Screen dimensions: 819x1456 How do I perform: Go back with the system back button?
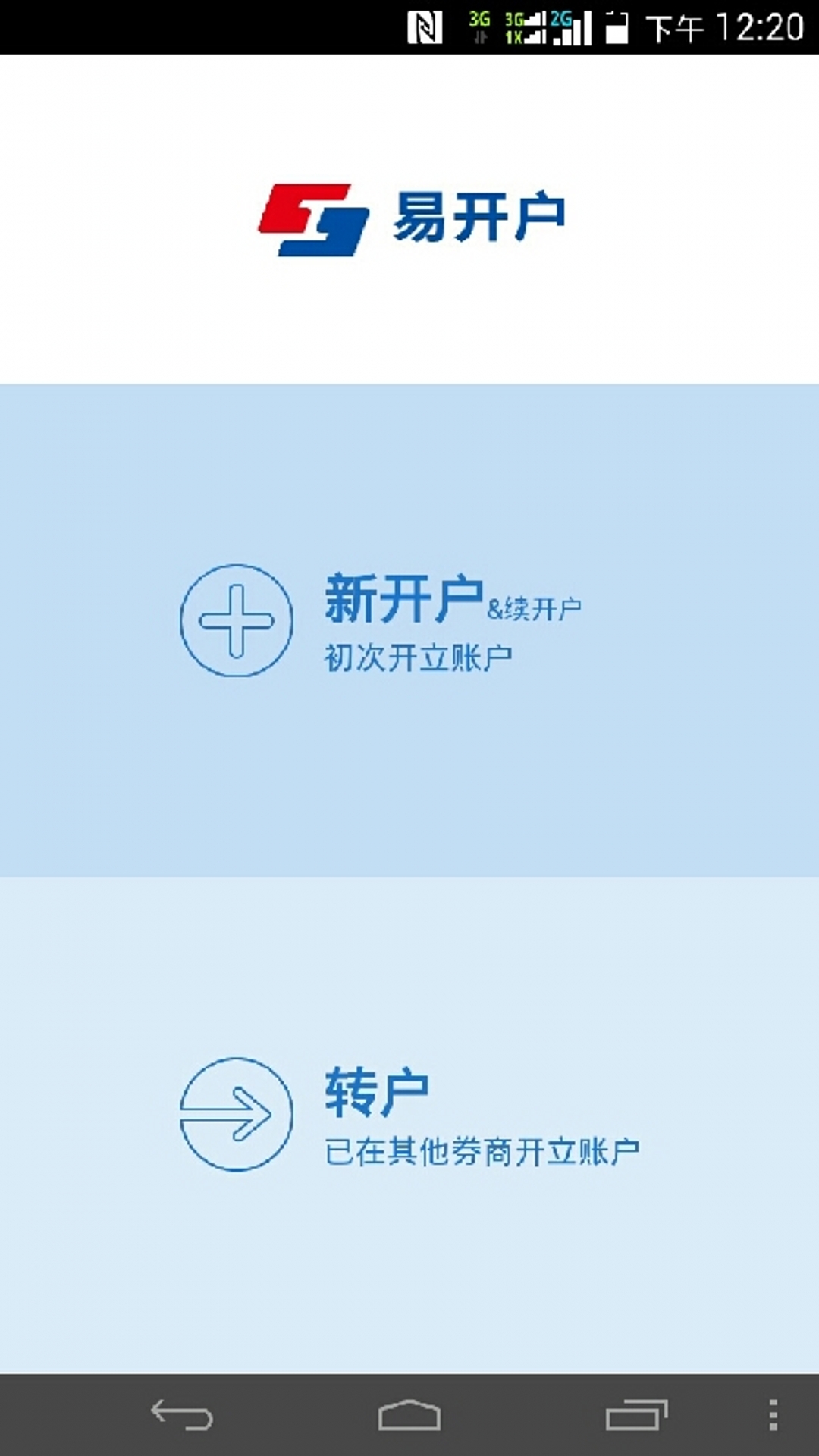pyautogui.click(x=182, y=1415)
